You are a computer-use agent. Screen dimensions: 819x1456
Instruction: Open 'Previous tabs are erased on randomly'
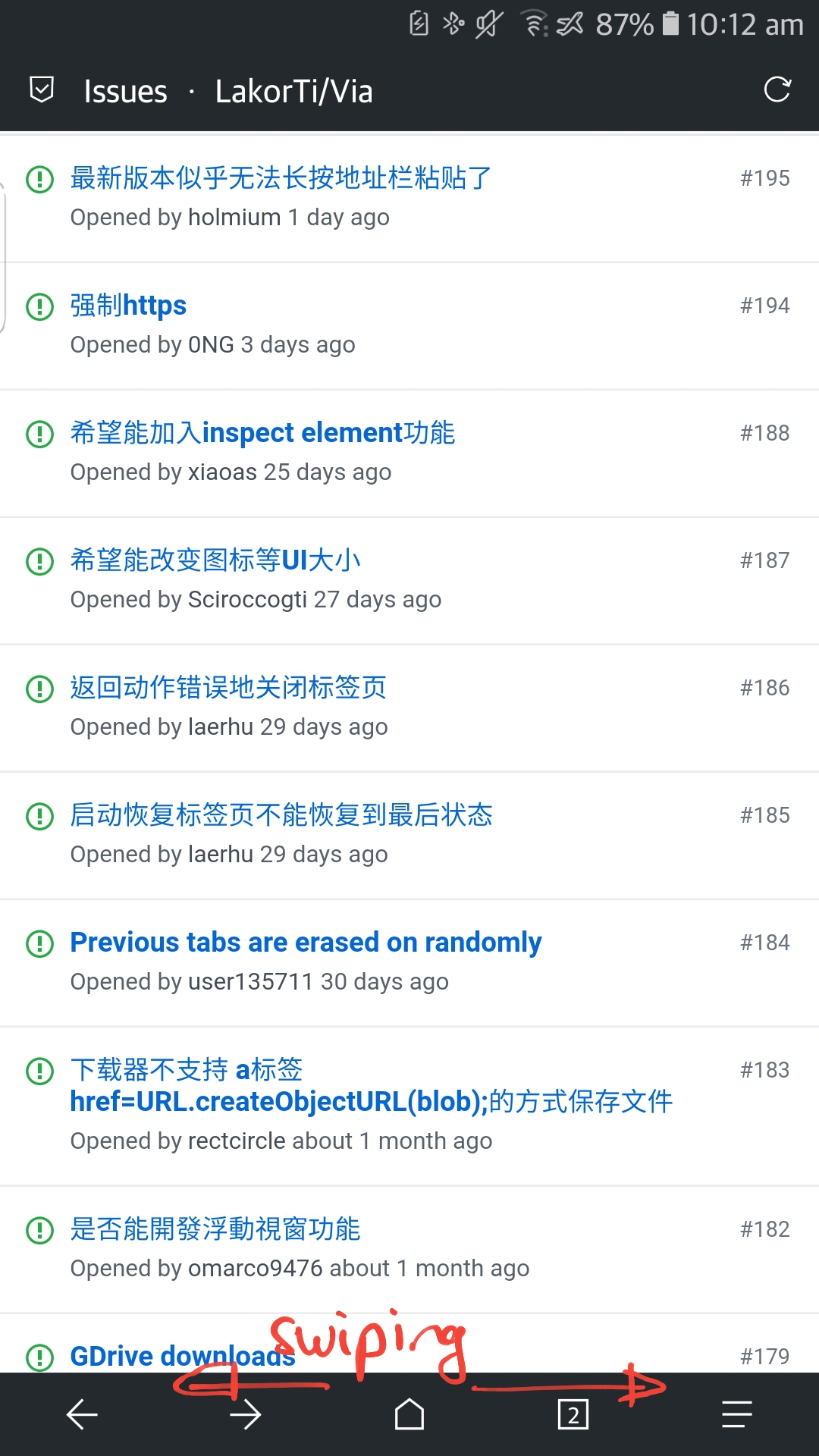pos(306,942)
